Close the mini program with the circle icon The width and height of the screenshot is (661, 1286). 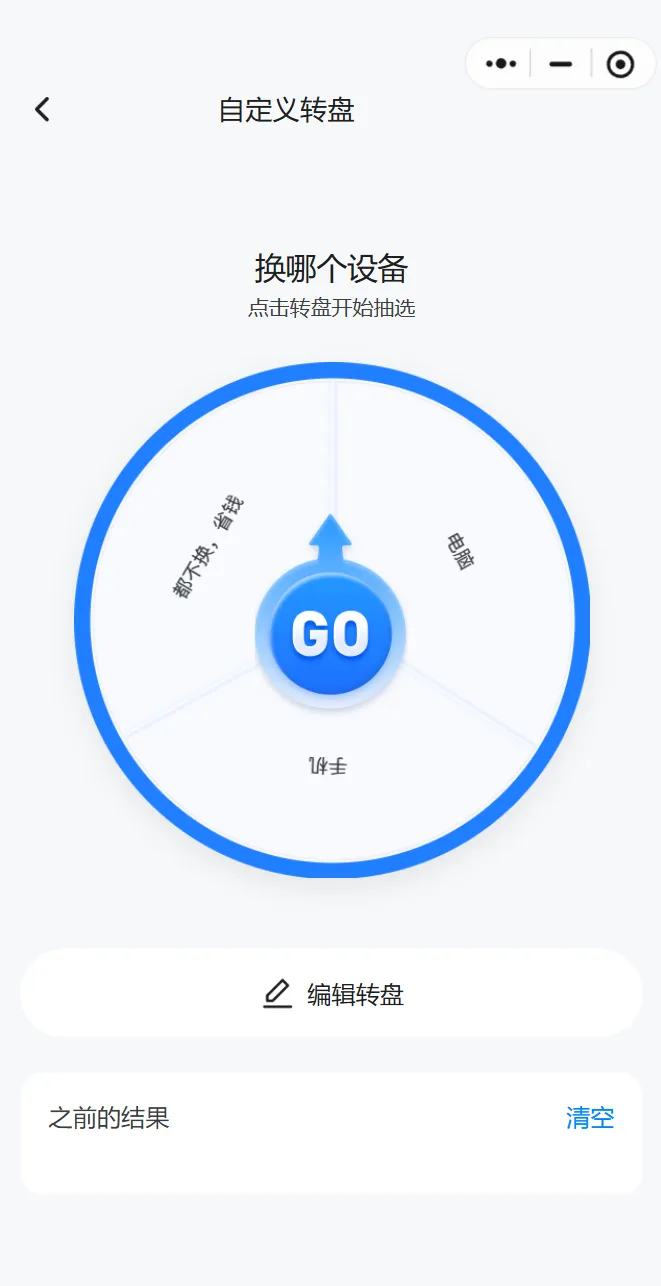coord(621,64)
